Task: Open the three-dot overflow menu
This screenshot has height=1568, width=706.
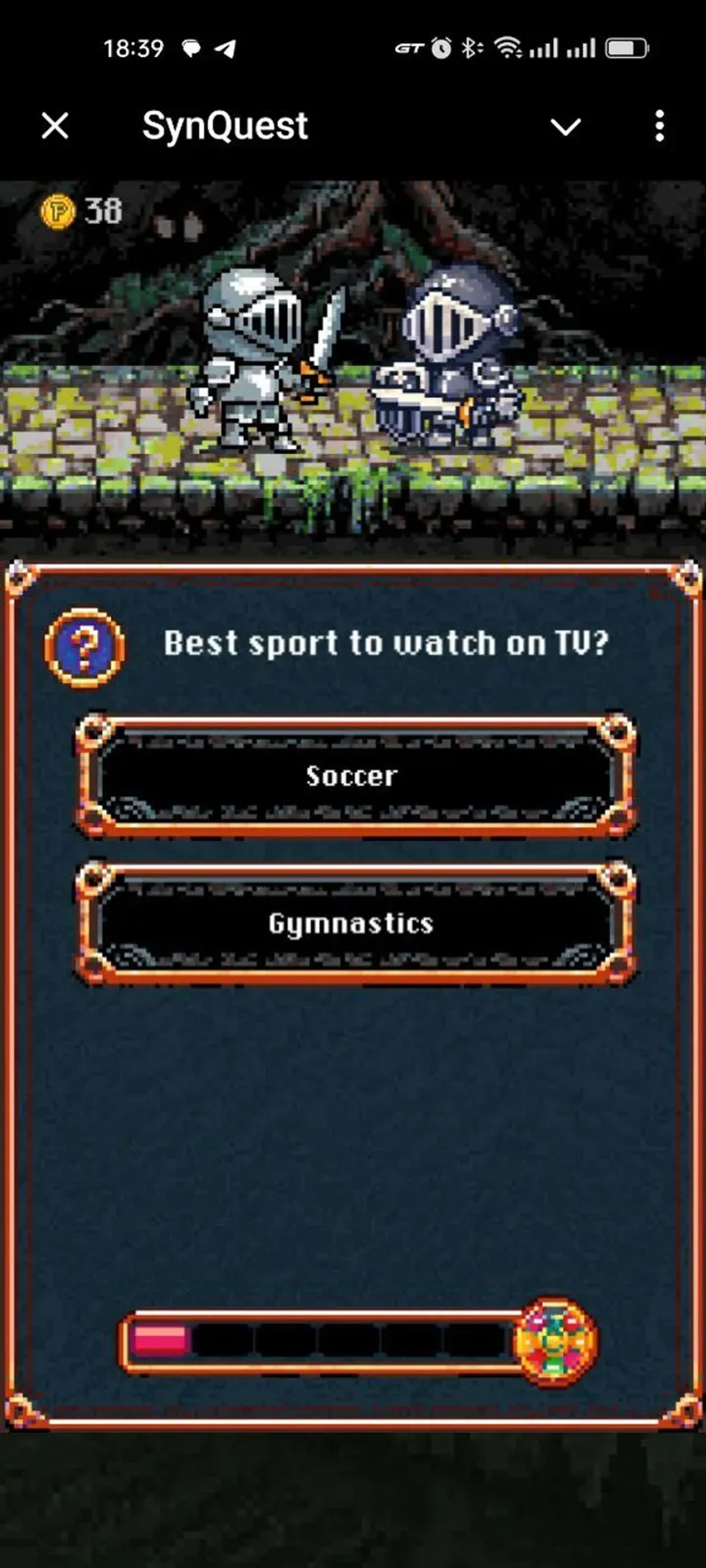Action: (659, 126)
